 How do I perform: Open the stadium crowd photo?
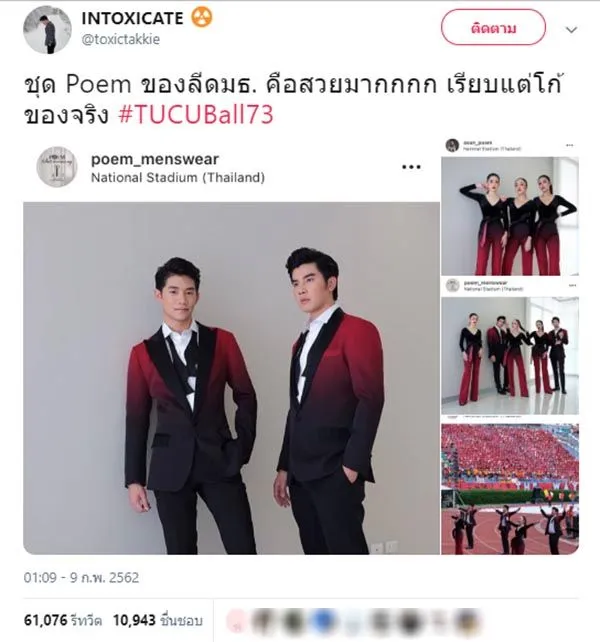coord(509,488)
